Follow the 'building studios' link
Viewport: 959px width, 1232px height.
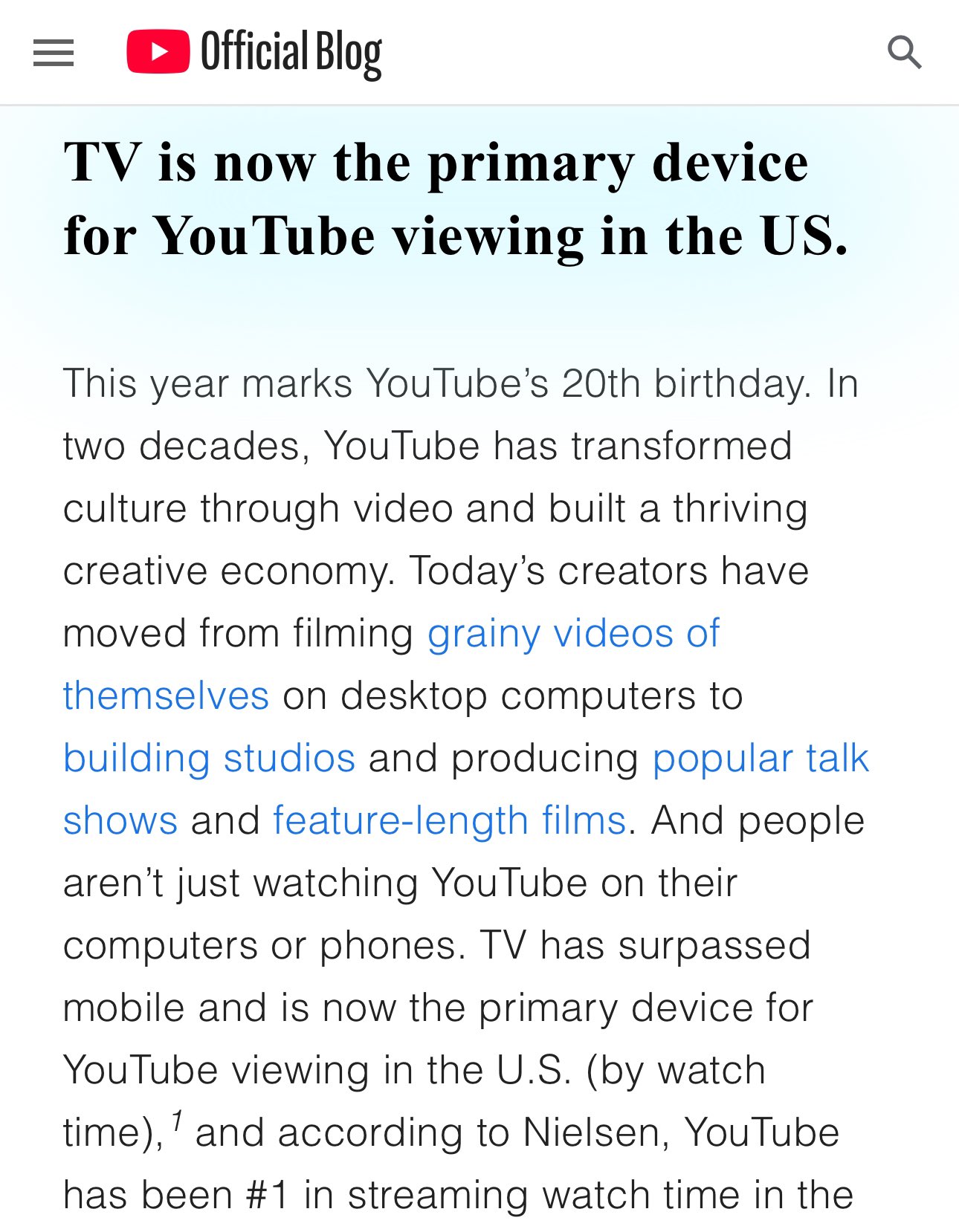click(x=209, y=759)
